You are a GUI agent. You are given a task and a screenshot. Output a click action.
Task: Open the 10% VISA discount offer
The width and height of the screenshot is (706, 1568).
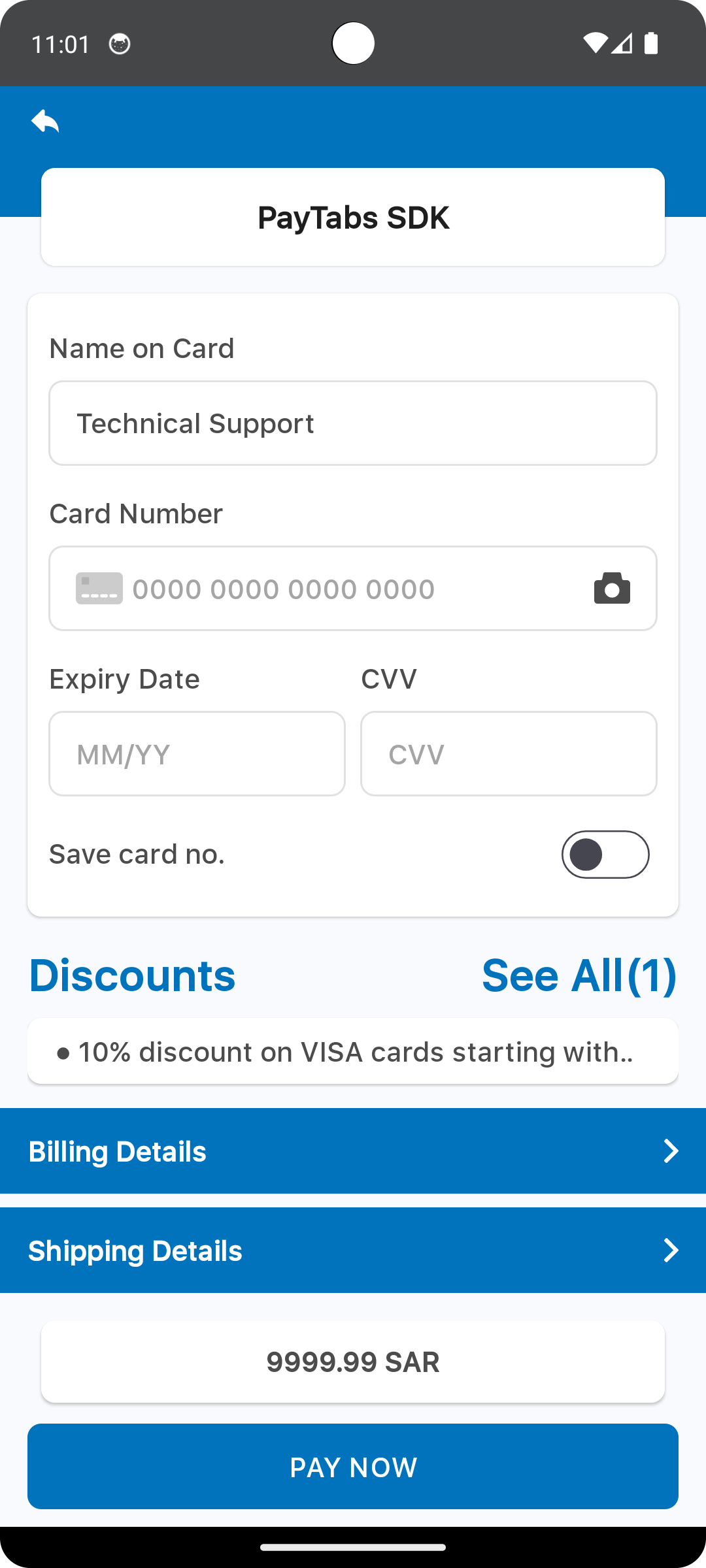point(353,1052)
